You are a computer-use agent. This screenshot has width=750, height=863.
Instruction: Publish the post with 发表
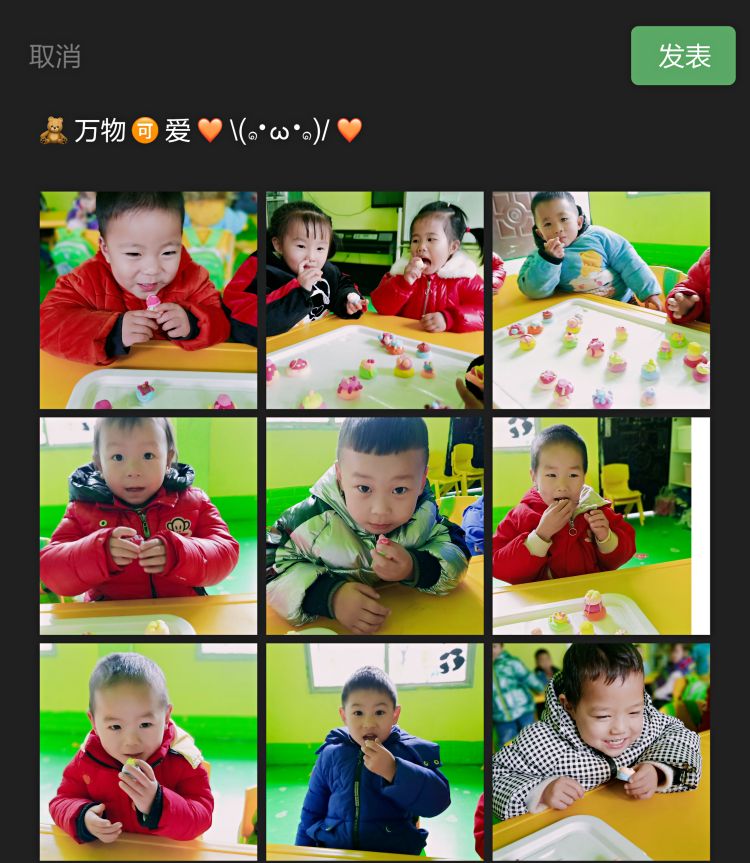(x=683, y=56)
